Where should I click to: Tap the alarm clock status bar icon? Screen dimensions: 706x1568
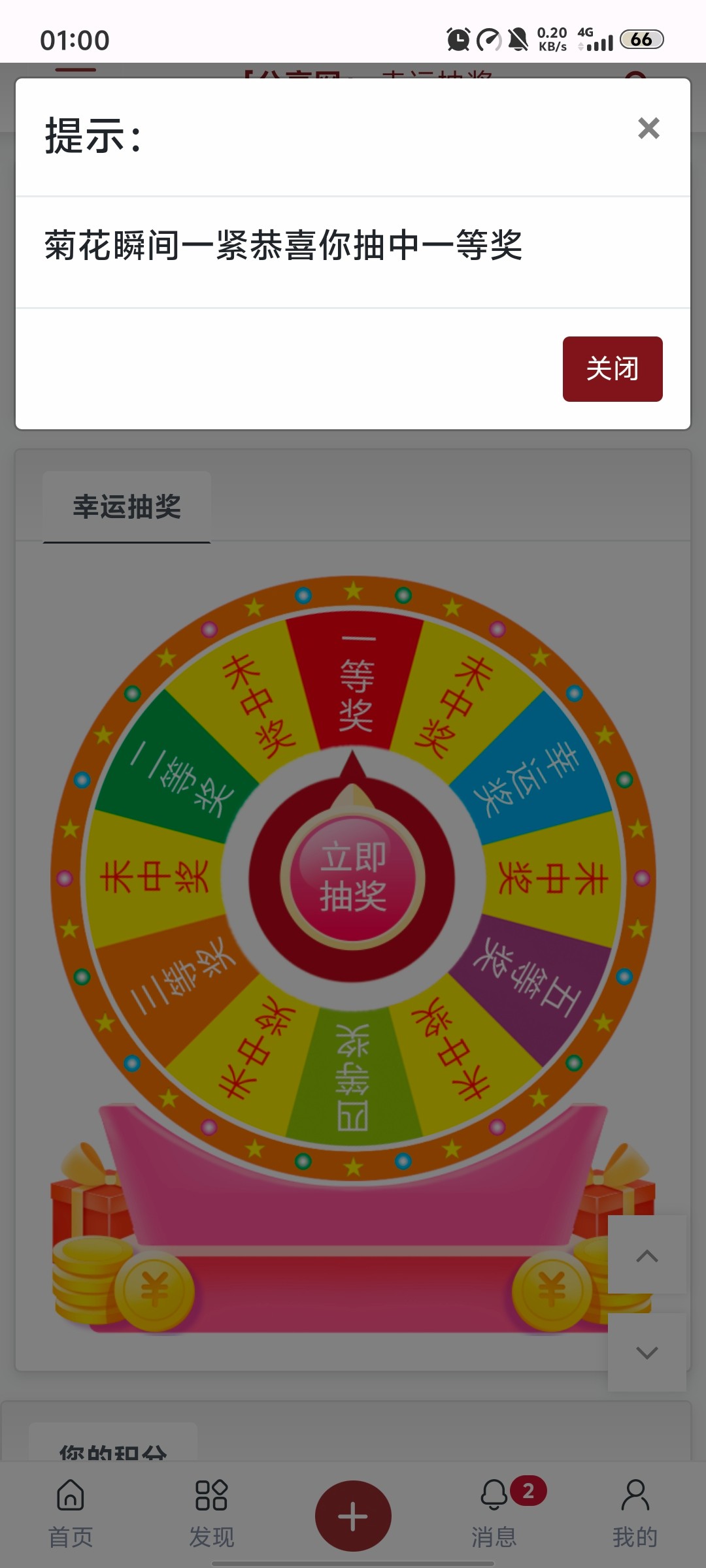tap(458, 39)
